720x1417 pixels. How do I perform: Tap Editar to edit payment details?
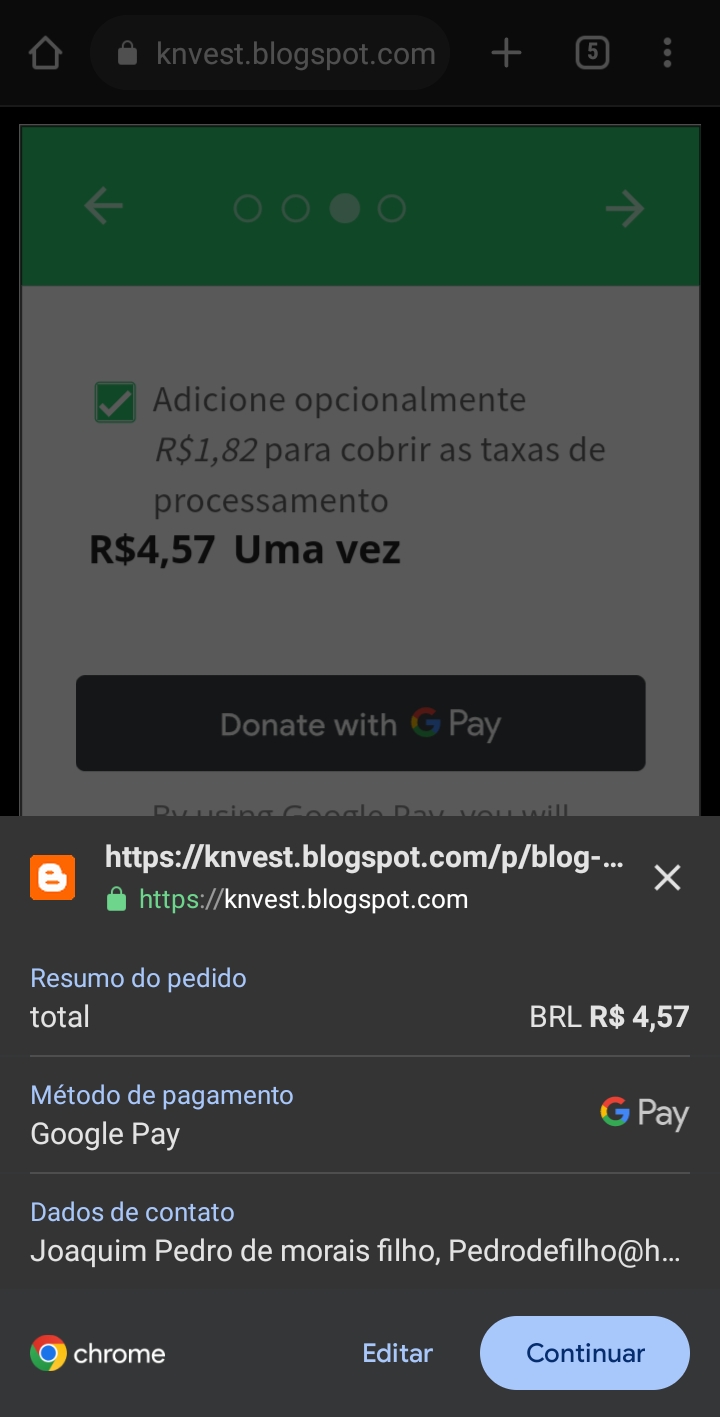[397, 1353]
